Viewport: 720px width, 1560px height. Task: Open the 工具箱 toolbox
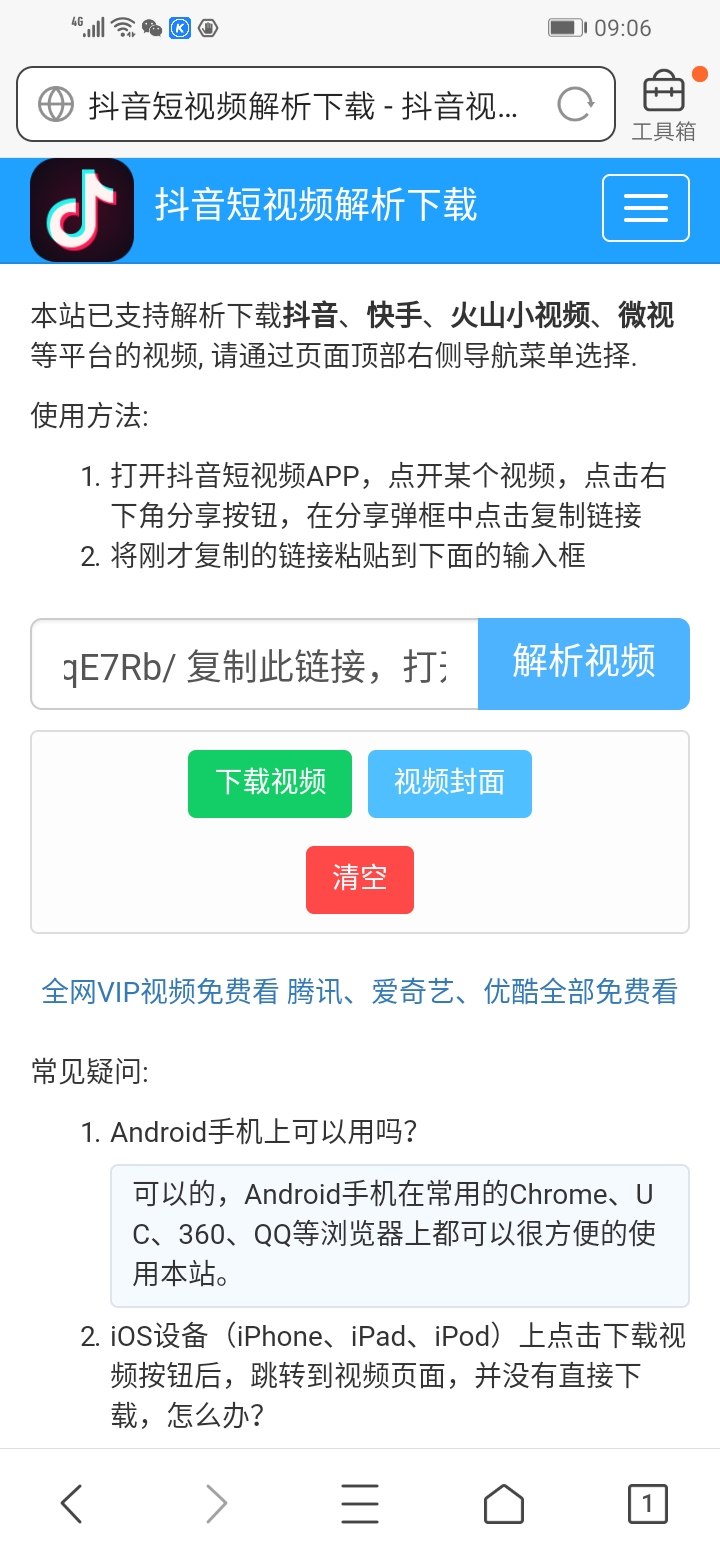click(x=664, y=105)
